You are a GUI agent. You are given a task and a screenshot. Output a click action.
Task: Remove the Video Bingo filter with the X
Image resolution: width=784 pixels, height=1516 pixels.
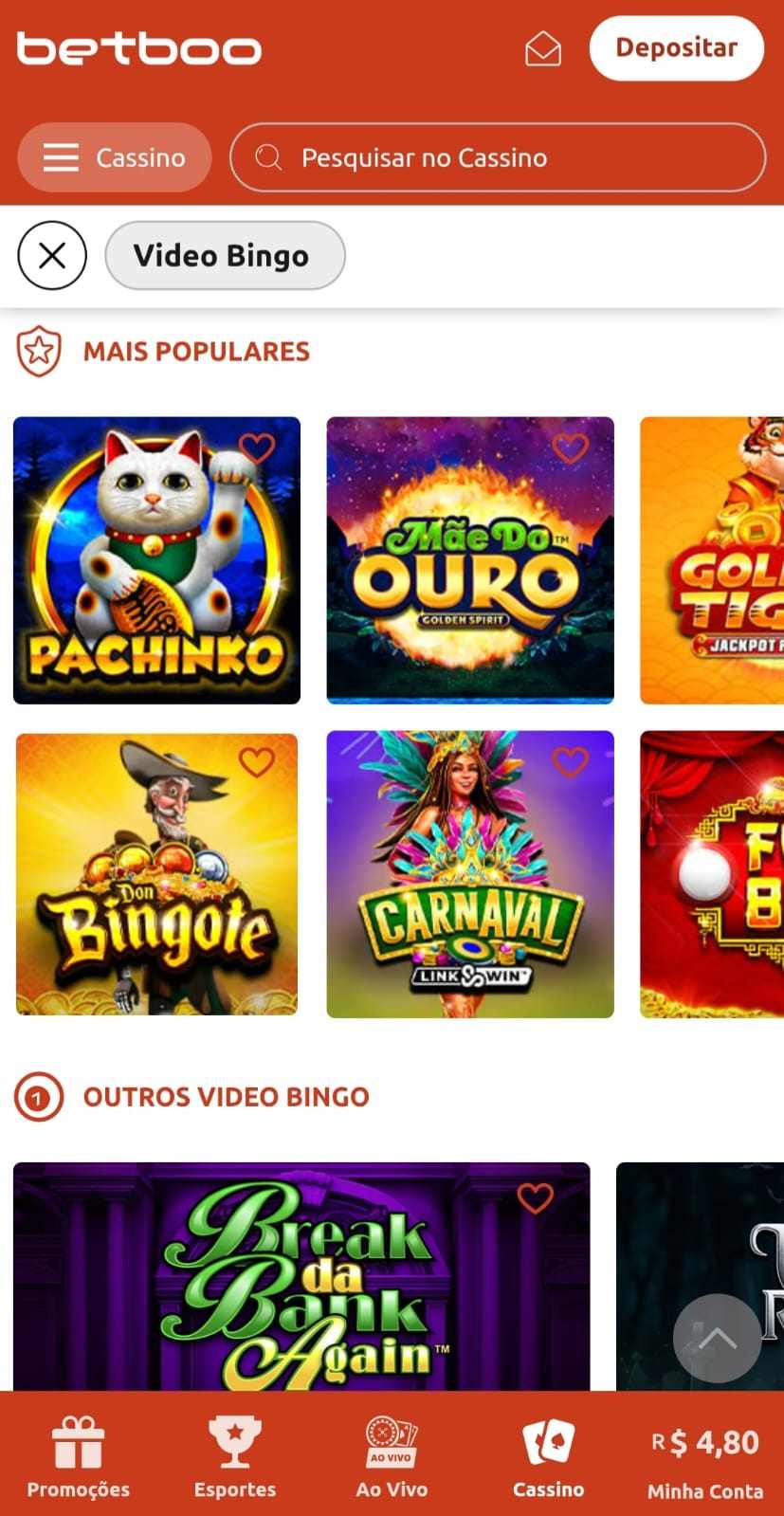point(52,255)
